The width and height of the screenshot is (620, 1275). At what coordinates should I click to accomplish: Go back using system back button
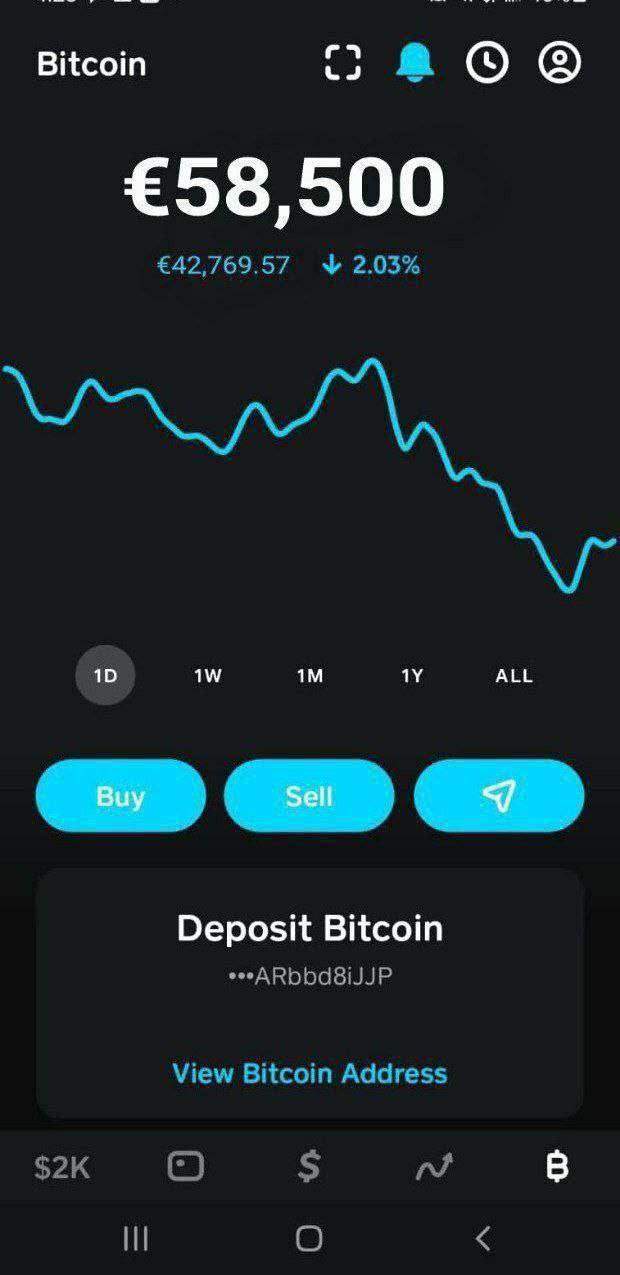(x=483, y=1240)
